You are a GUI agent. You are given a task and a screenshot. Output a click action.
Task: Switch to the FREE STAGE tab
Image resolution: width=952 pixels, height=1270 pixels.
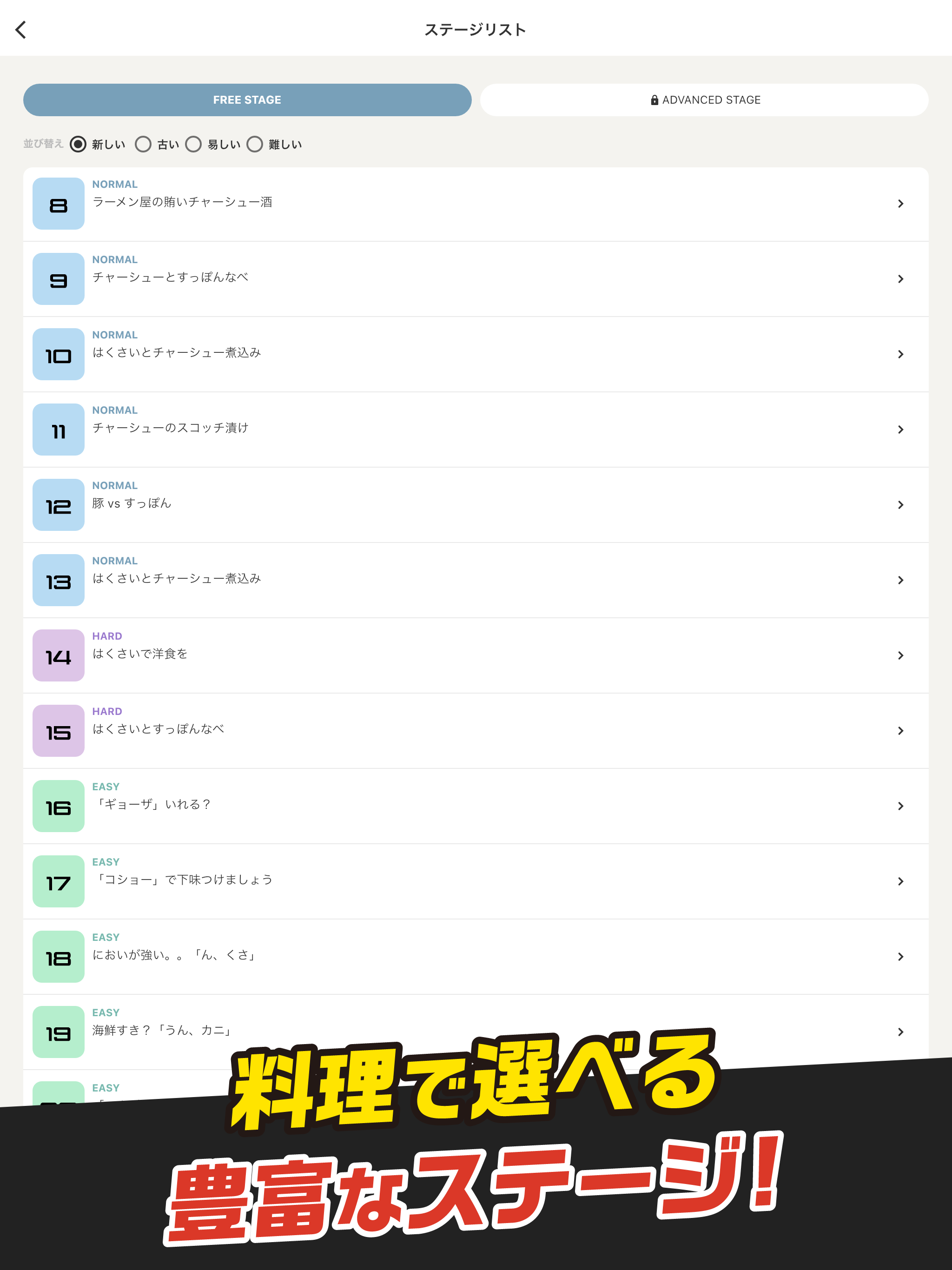click(247, 99)
